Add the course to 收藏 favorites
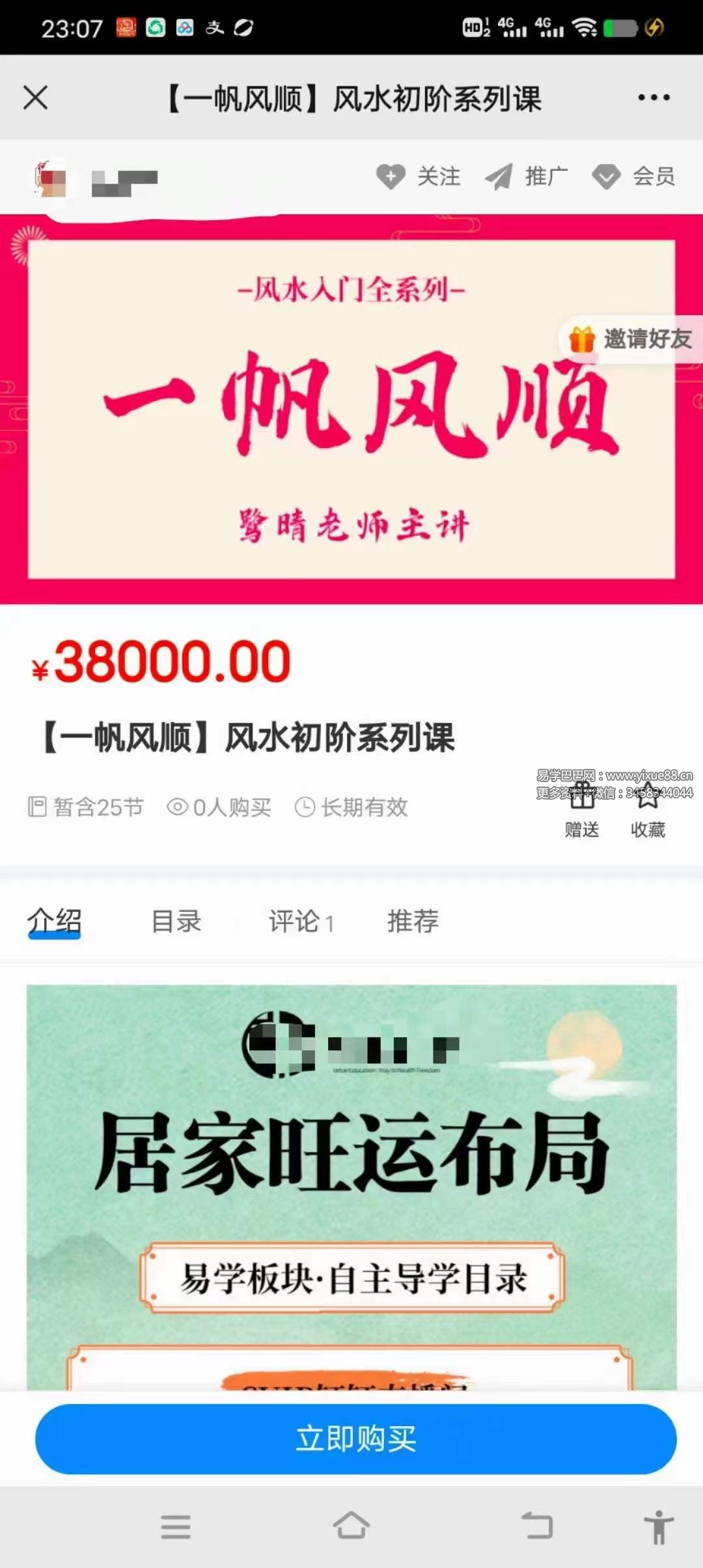Screen dimensions: 703x1568 click(648, 811)
